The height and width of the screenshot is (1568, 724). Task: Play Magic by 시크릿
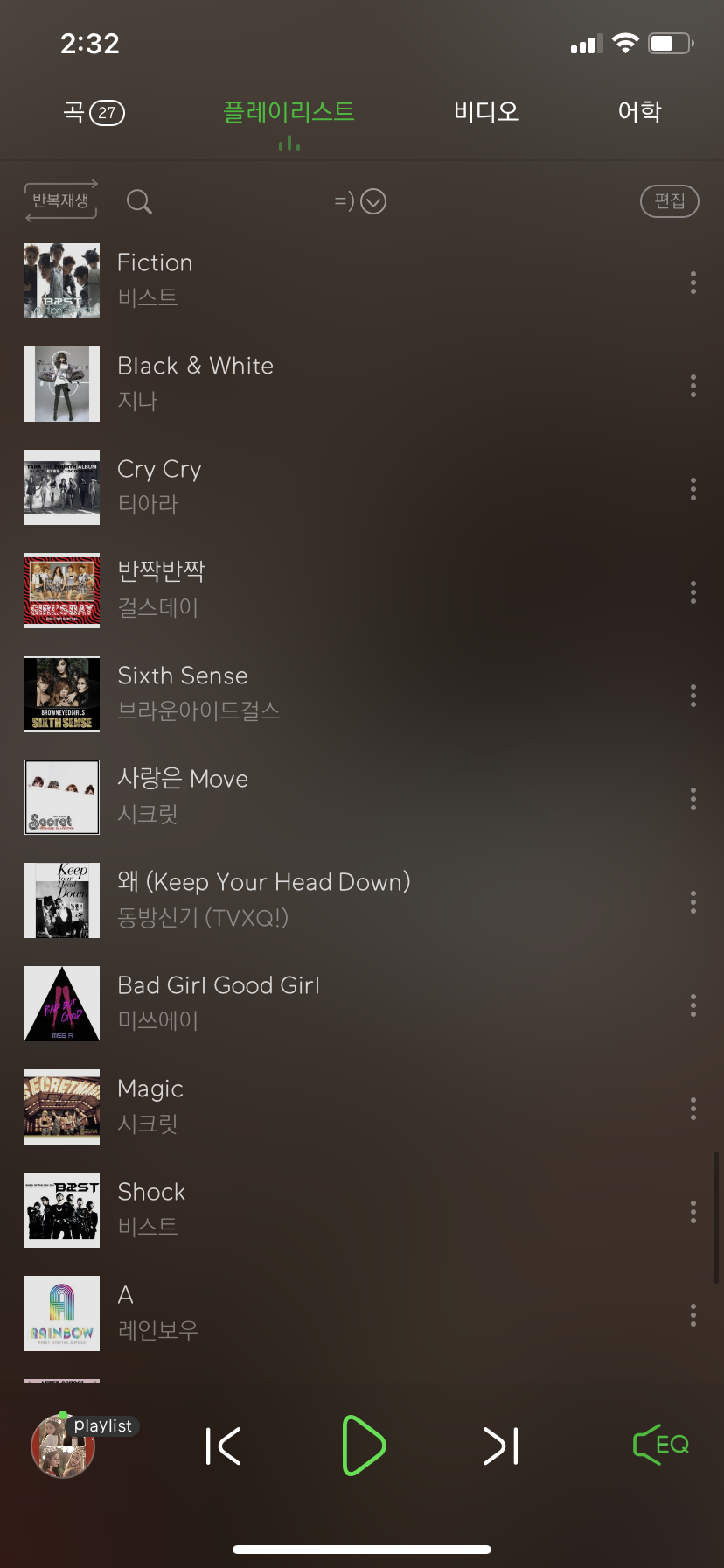coord(150,1106)
